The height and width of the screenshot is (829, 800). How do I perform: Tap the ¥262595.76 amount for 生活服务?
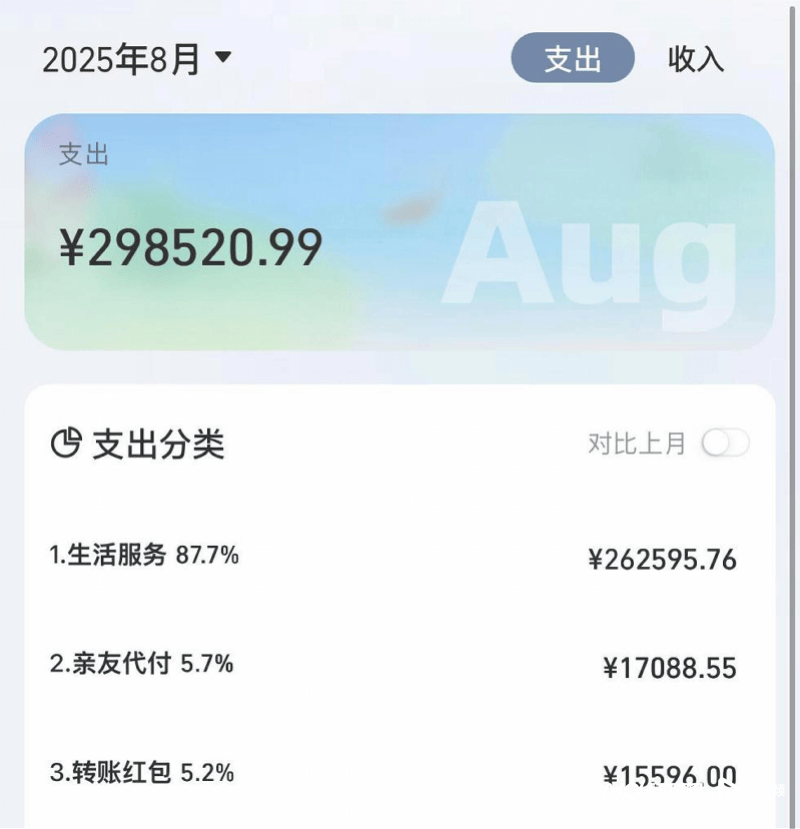(x=664, y=560)
